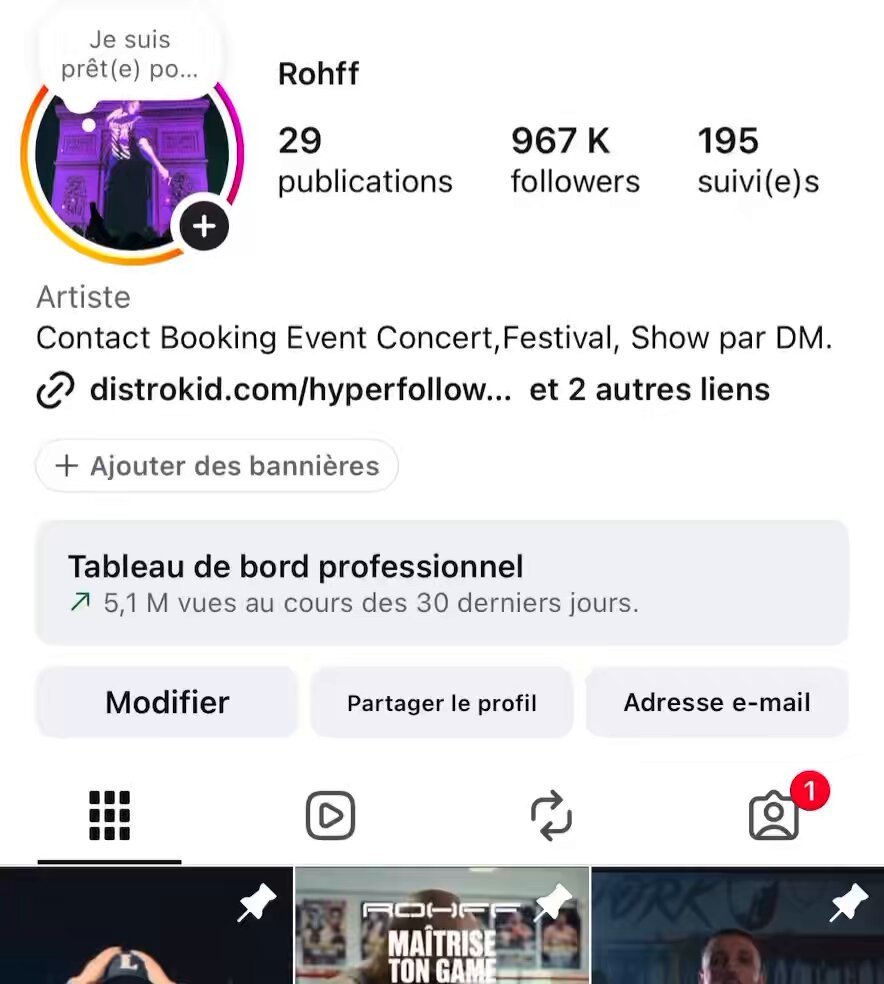Open the pinned "Maîtrise ton game" post
Screen dimensions: 884x984
click(442, 926)
